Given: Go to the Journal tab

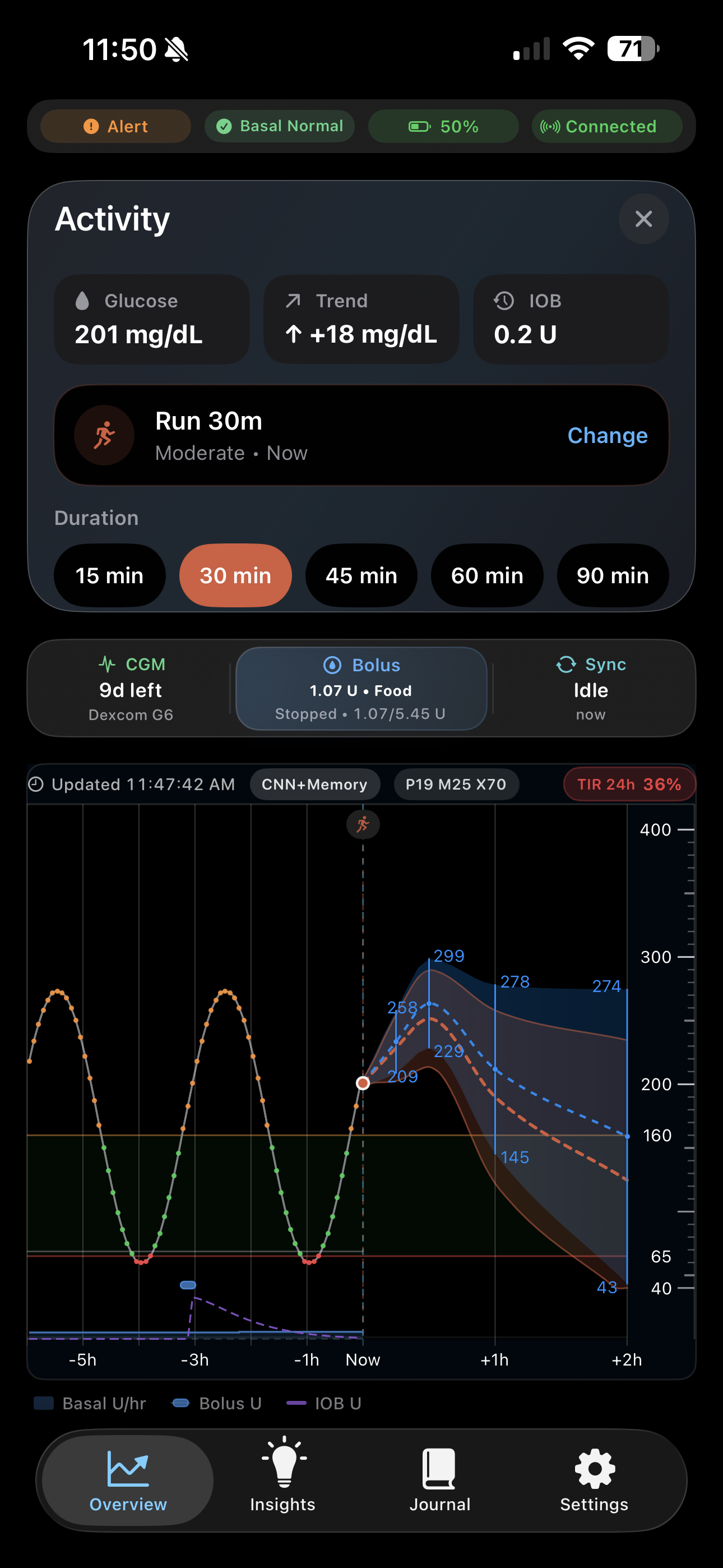Looking at the screenshot, I should pos(439,1481).
